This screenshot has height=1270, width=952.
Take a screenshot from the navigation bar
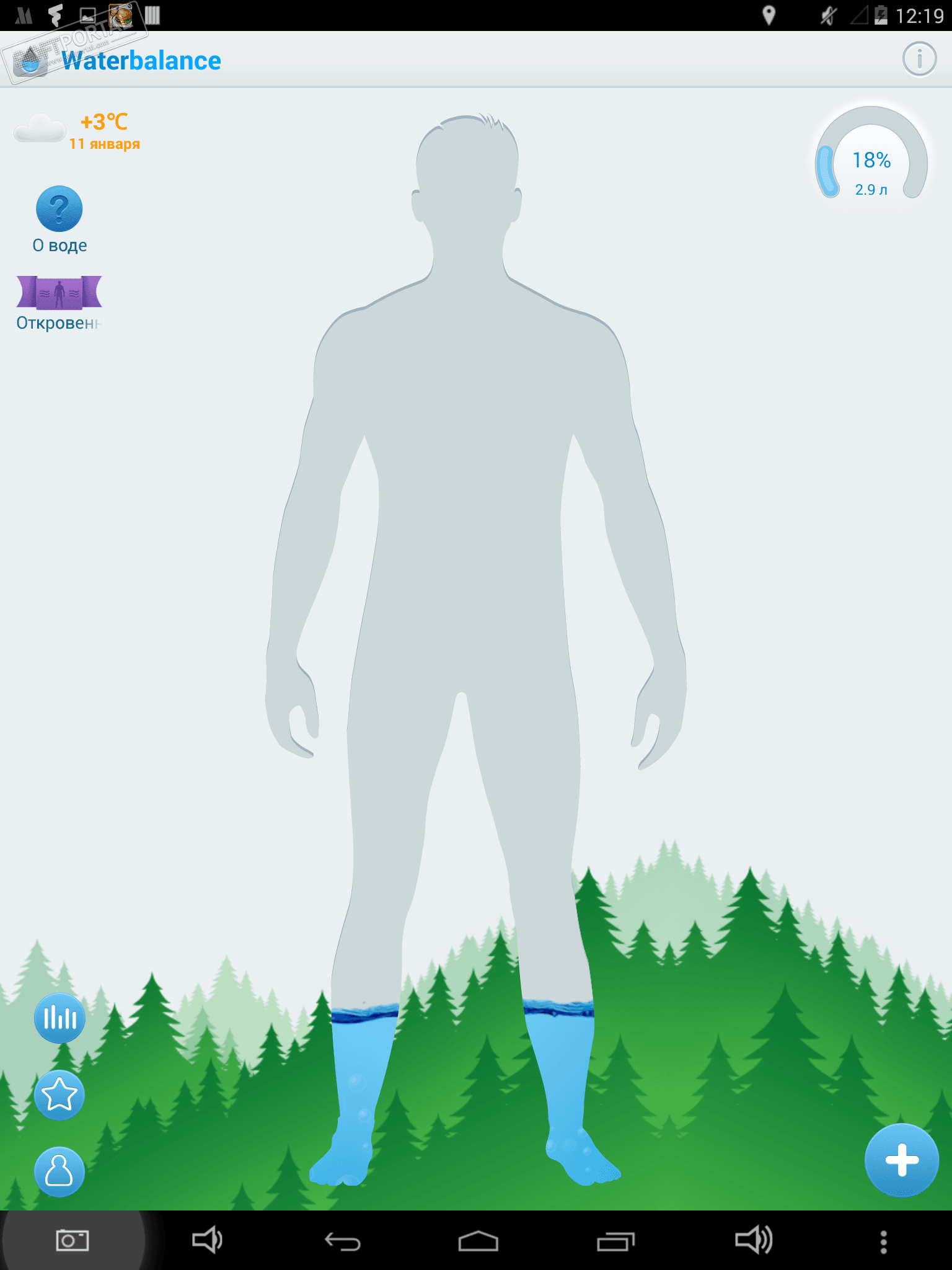73,1241
